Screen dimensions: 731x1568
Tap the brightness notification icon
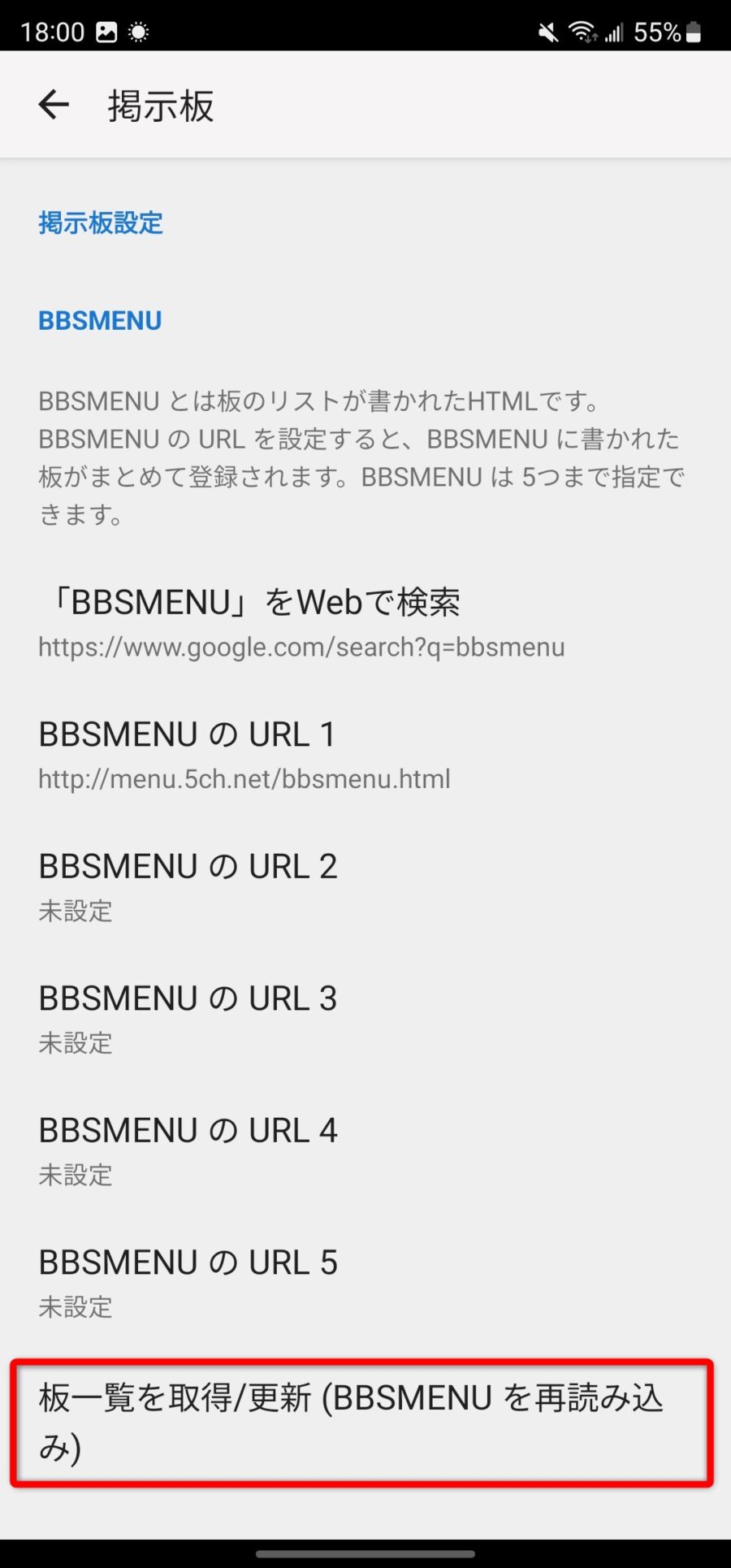pos(140,32)
